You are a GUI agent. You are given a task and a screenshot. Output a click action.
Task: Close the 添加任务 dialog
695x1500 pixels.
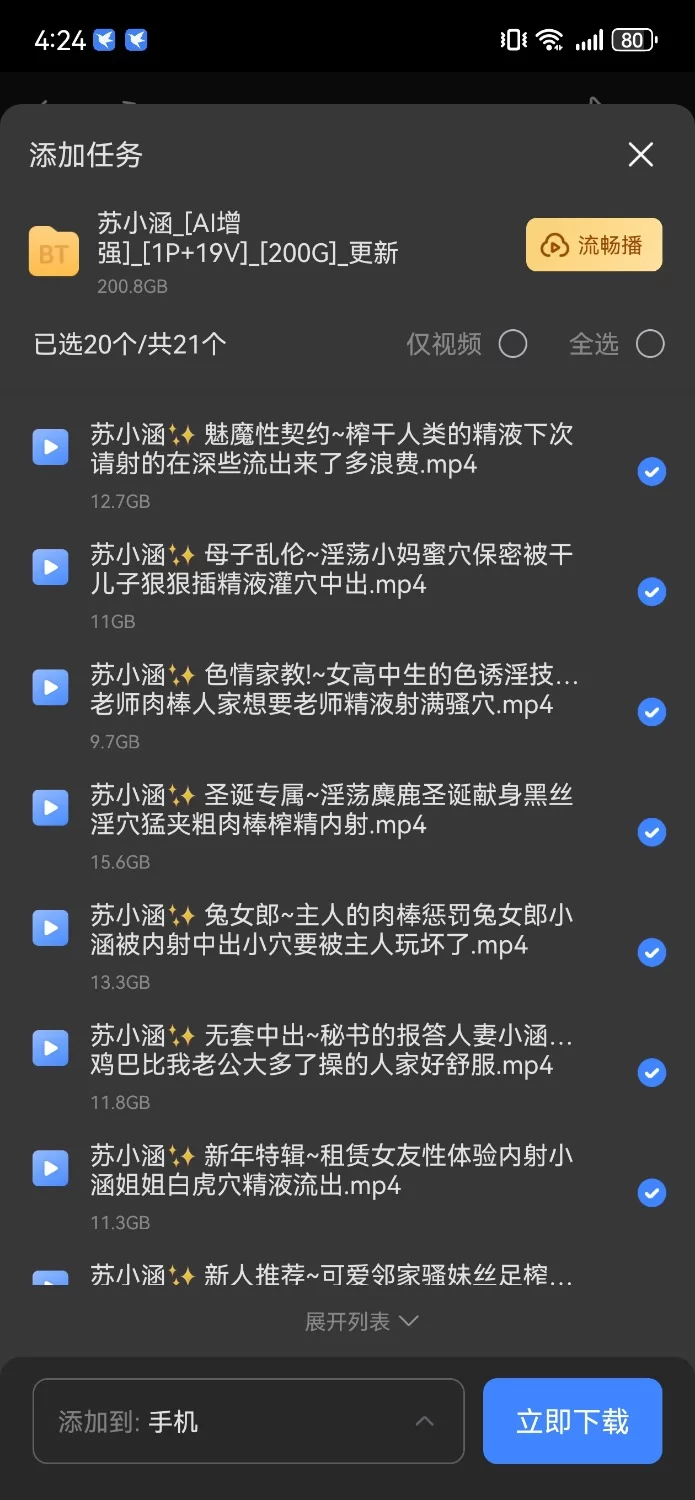tap(640, 154)
